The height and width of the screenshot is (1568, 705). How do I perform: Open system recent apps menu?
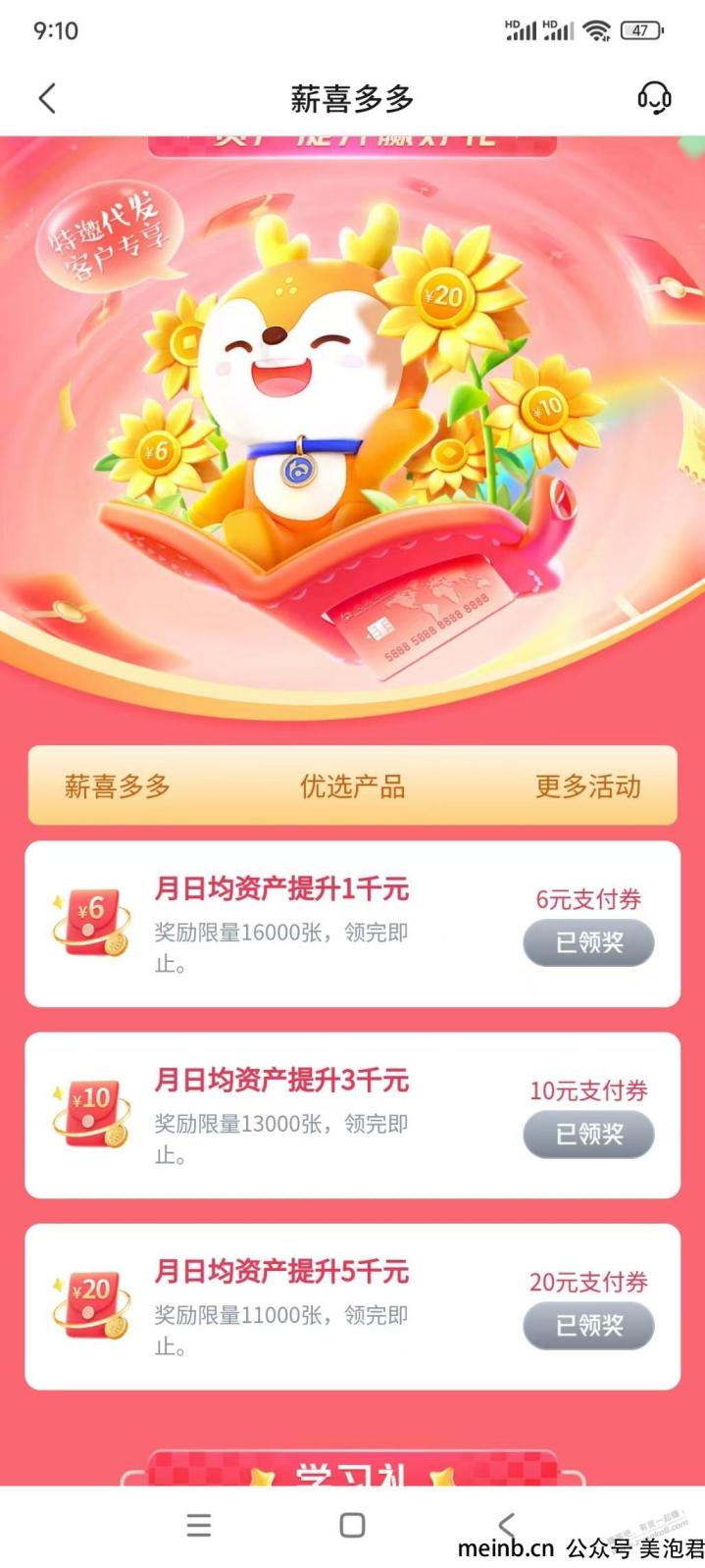199,1525
